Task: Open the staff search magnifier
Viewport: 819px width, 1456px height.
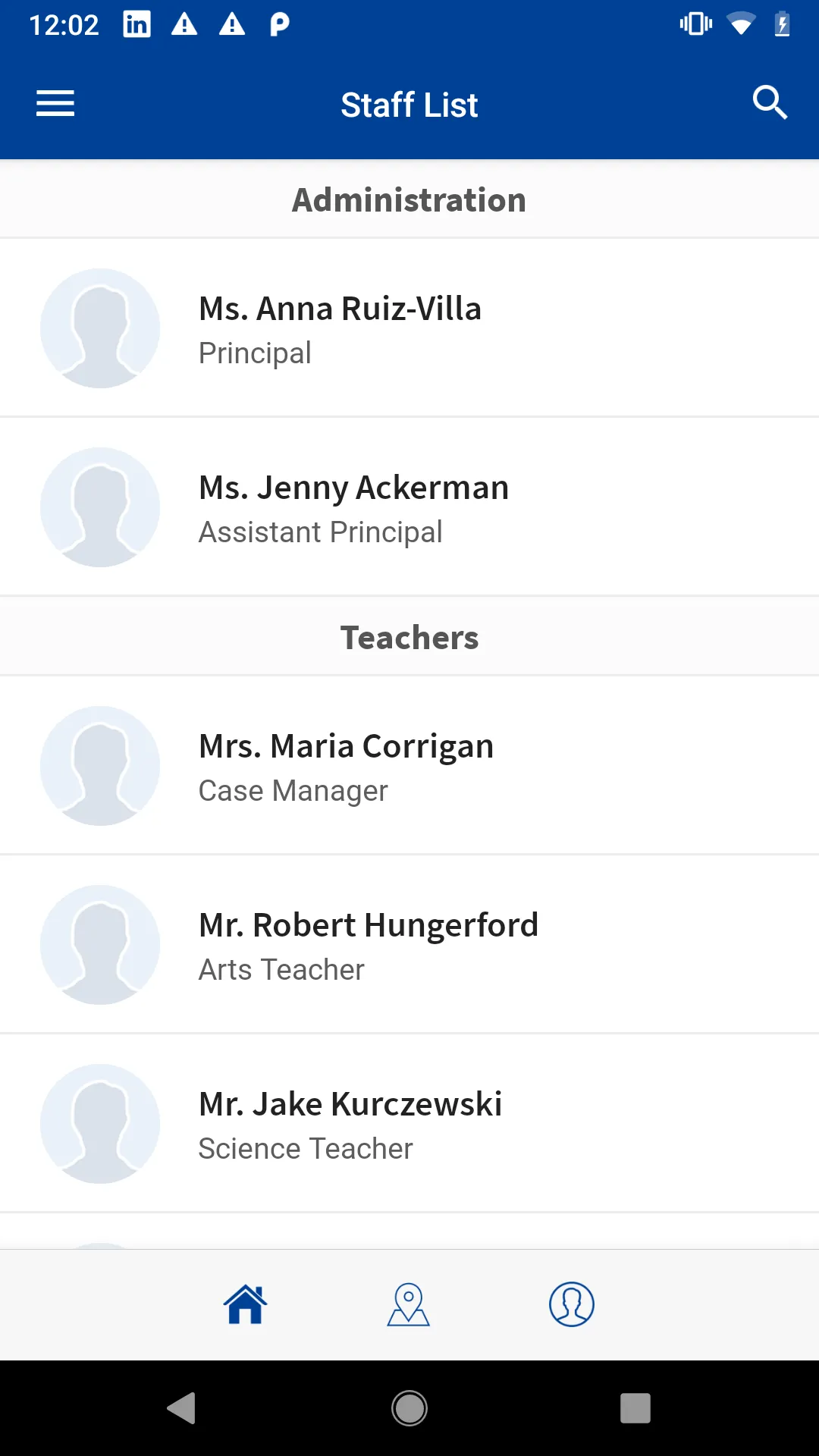Action: (770, 102)
